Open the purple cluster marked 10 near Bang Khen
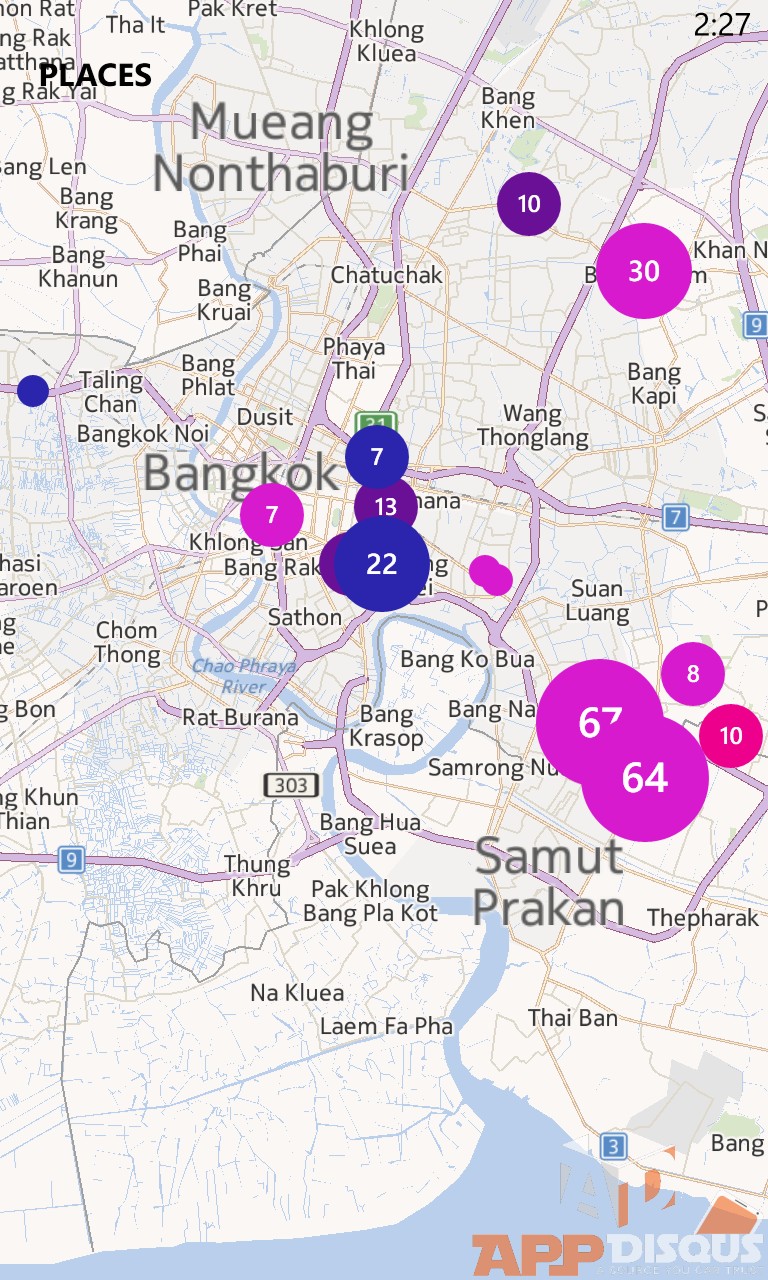The width and height of the screenshot is (768, 1280). (529, 204)
